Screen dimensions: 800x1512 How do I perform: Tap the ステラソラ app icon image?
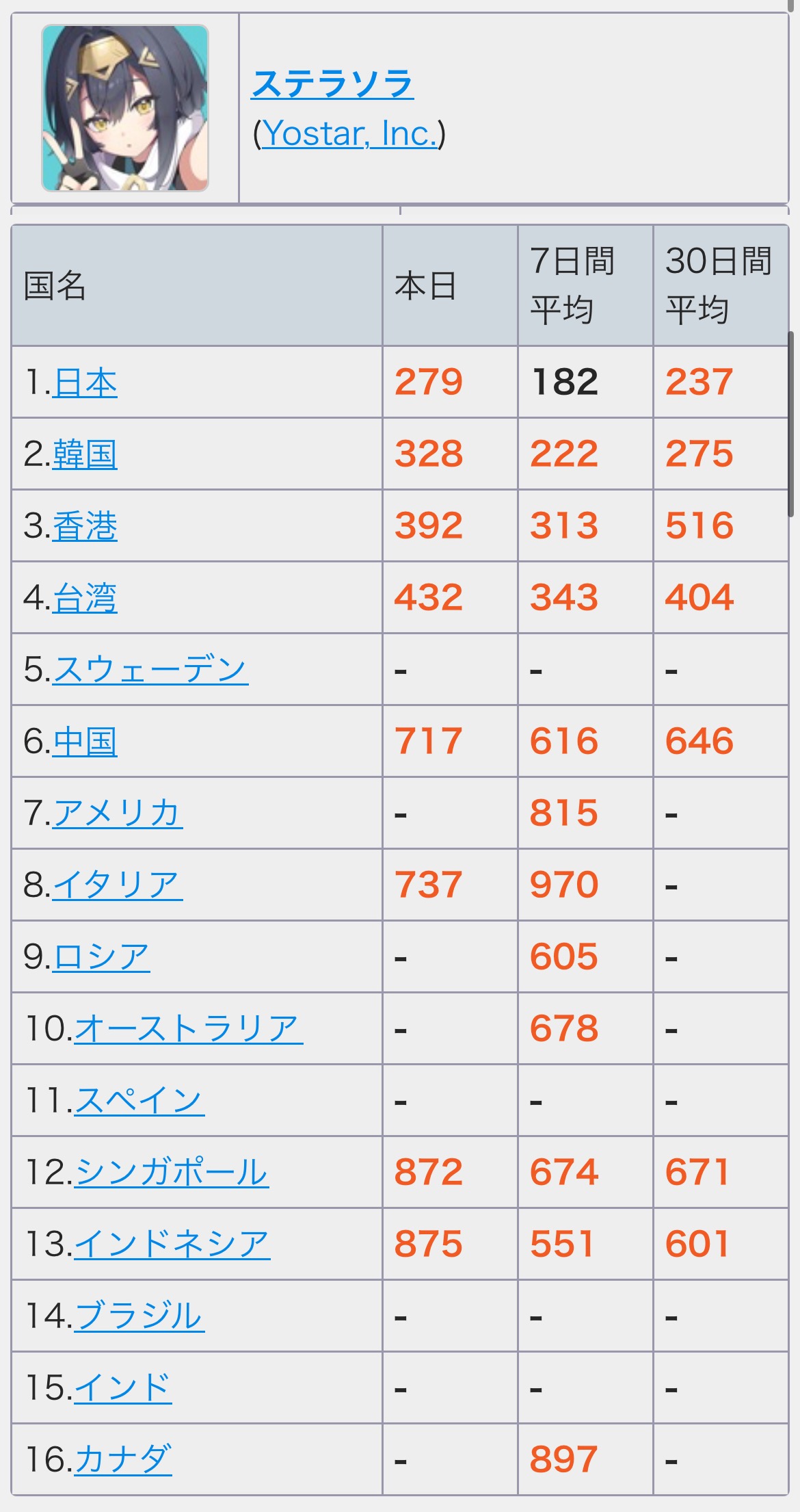tap(125, 108)
